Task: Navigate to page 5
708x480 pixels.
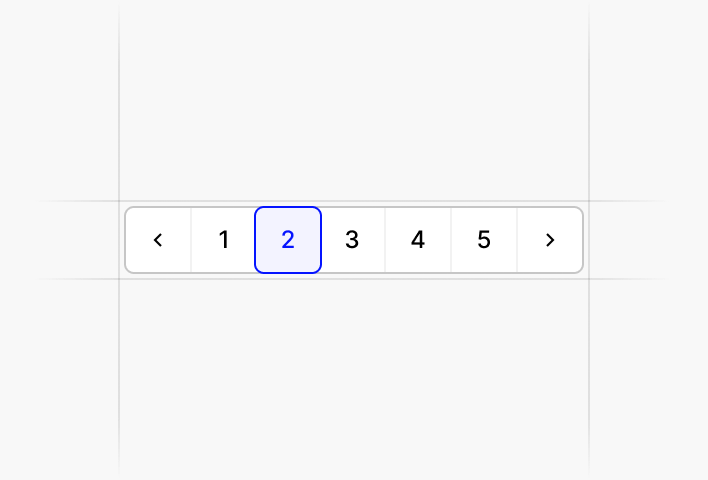Action: coord(484,240)
